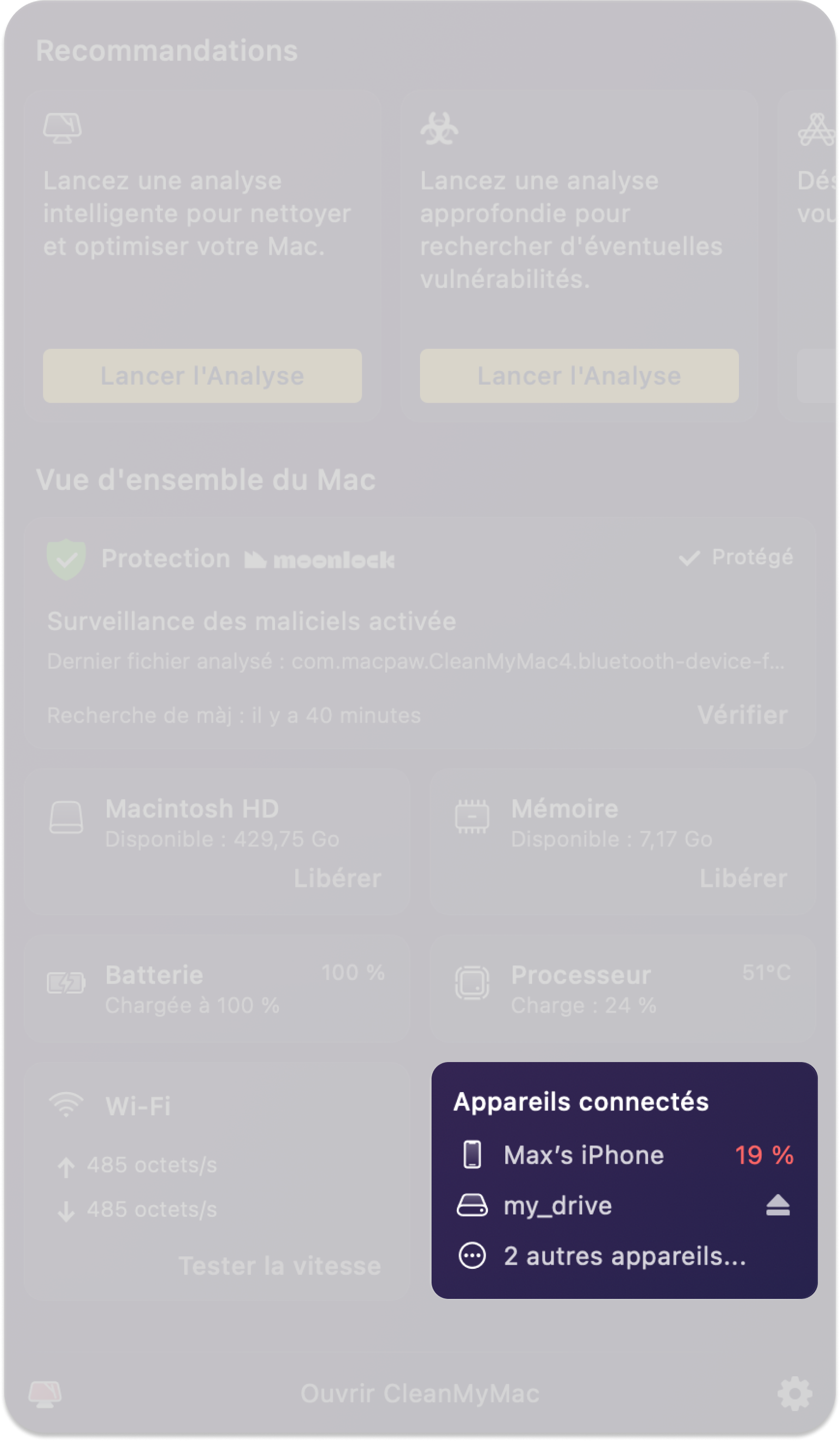
Task: Open the Processeur card
Action: pyautogui.click(x=623, y=987)
